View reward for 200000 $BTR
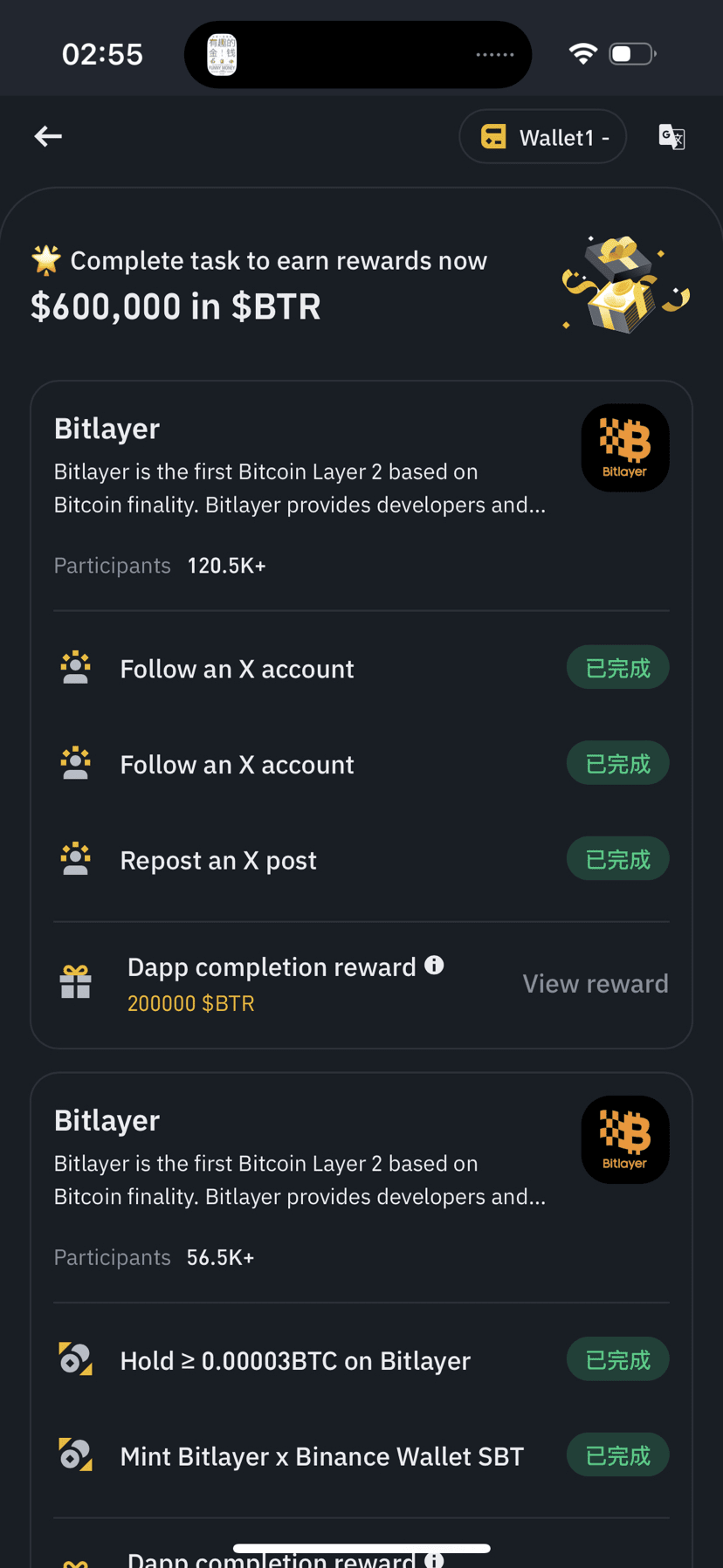The width and height of the screenshot is (723, 1568). (x=595, y=984)
